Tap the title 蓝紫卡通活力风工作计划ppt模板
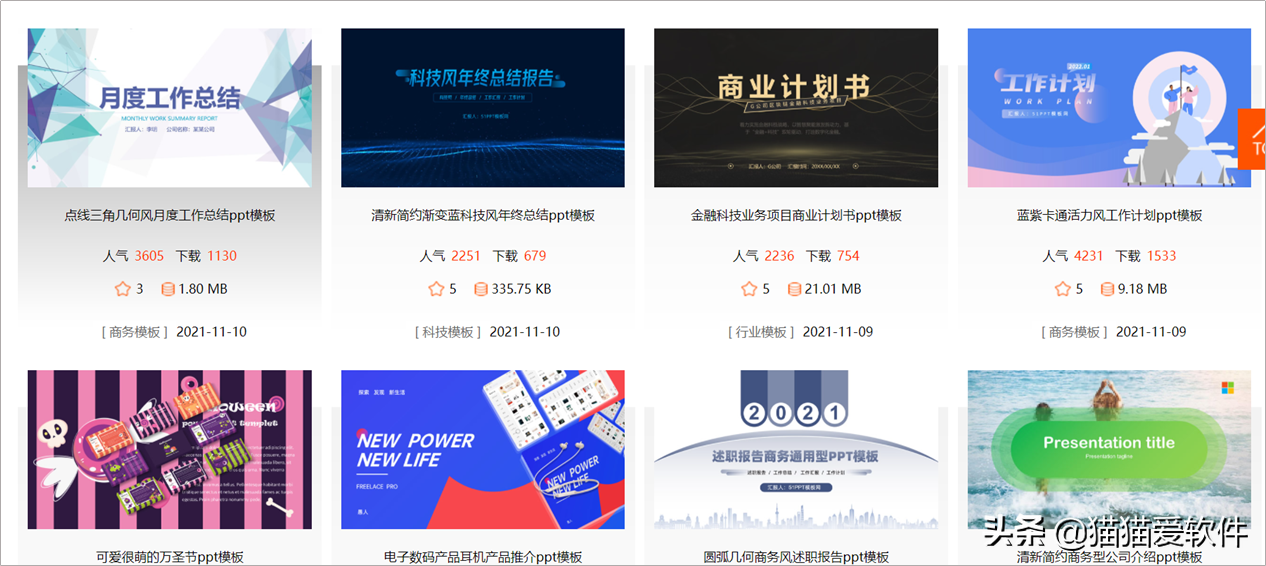The width and height of the screenshot is (1266, 566). pos(1109,215)
